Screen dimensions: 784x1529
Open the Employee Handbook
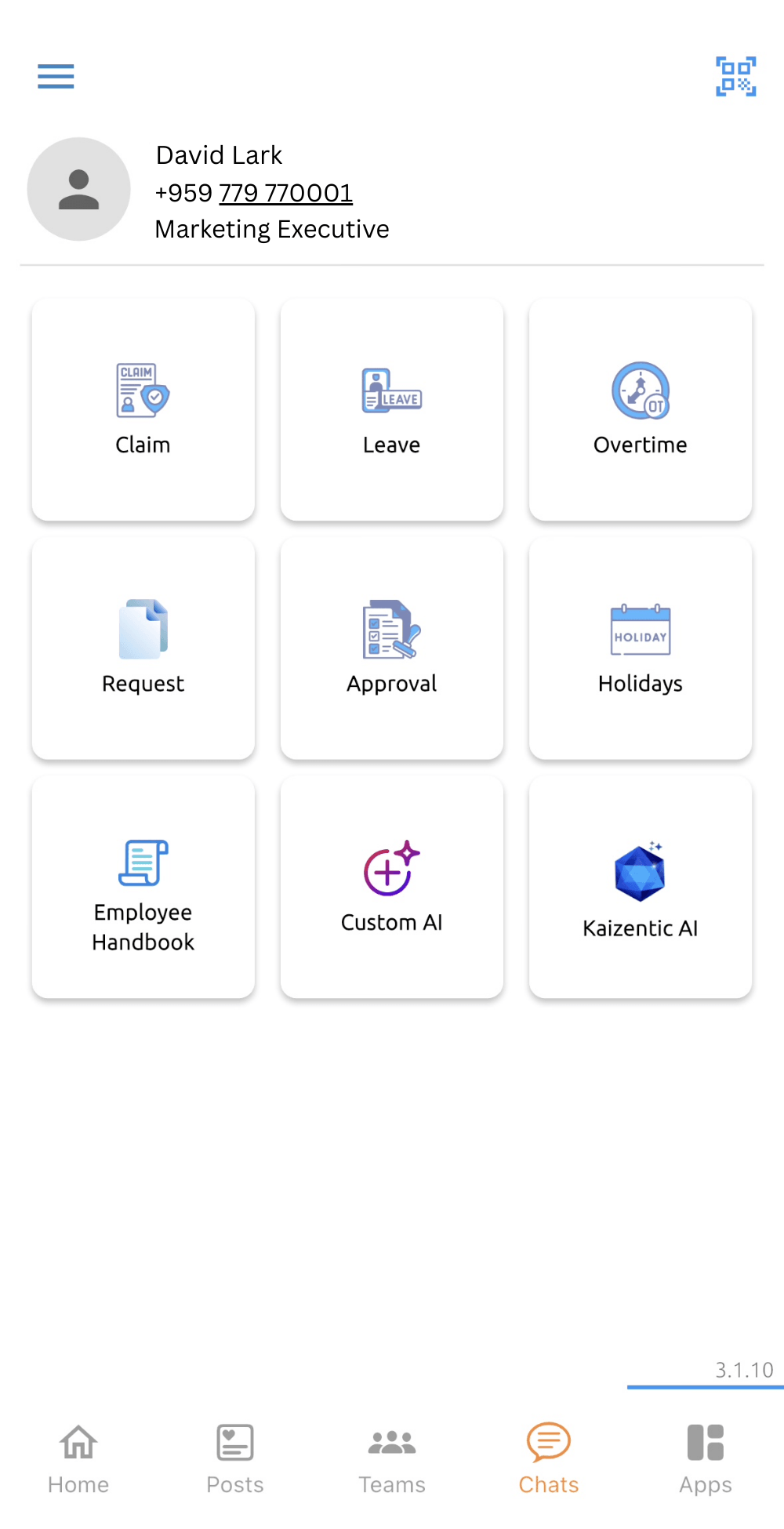143,888
